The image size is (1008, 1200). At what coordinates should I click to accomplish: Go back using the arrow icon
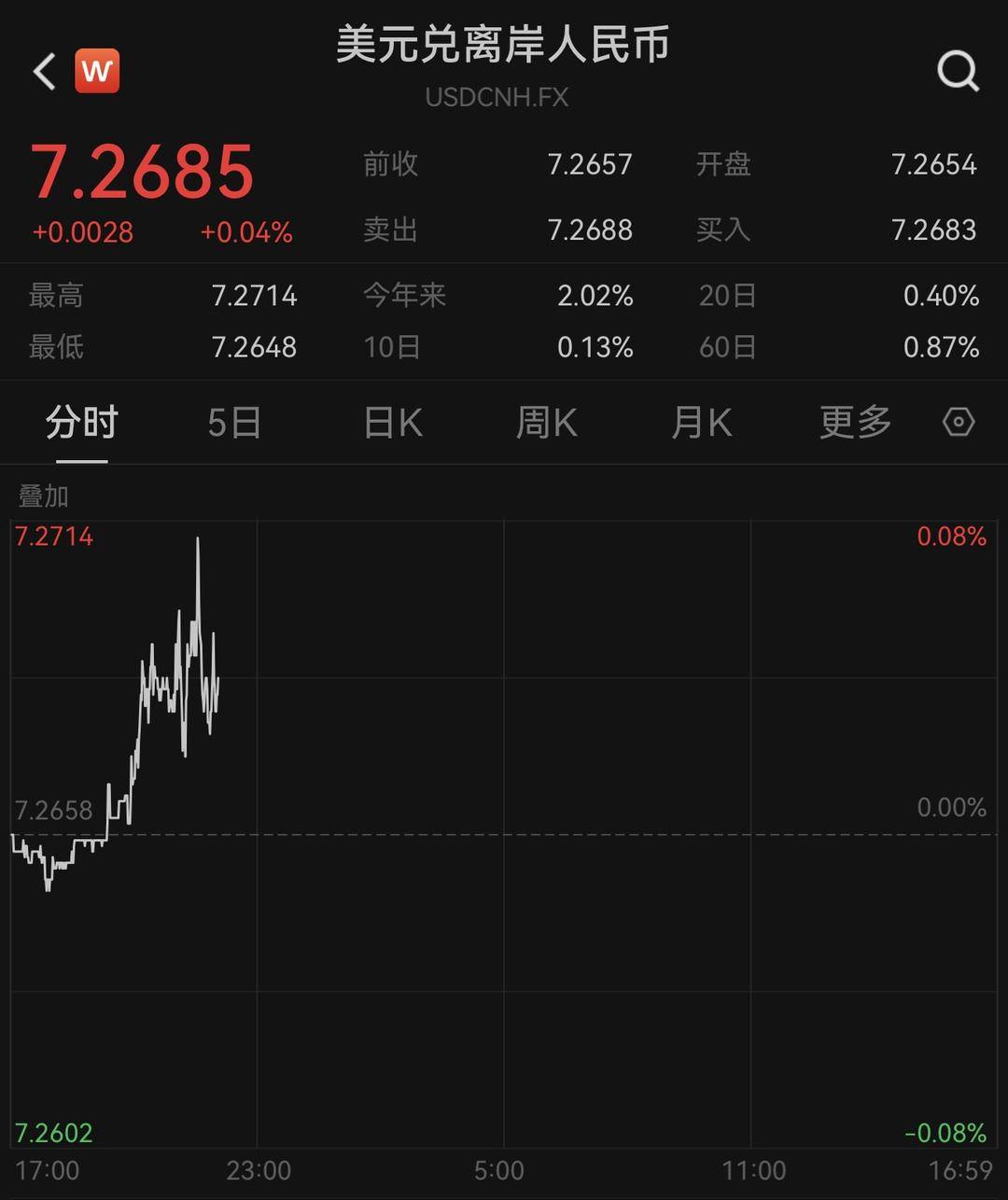(45, 71)
